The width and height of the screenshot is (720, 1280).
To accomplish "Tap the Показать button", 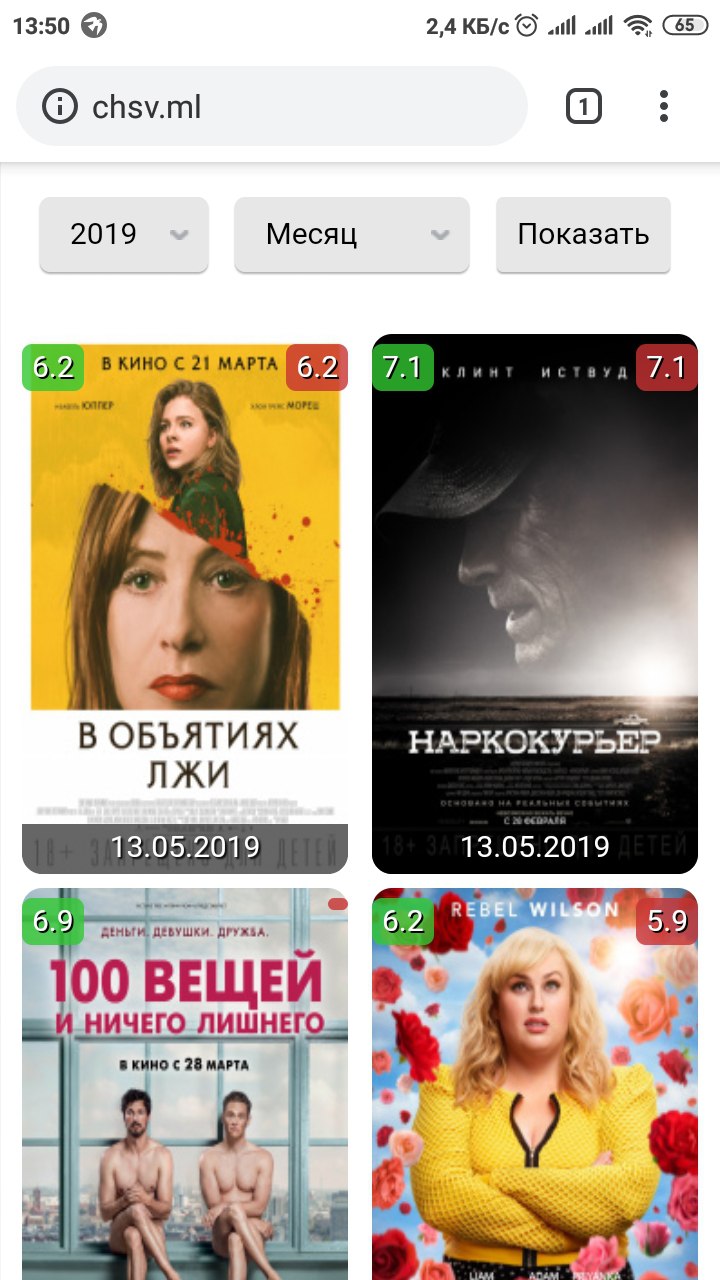I will tap(583, 235).
